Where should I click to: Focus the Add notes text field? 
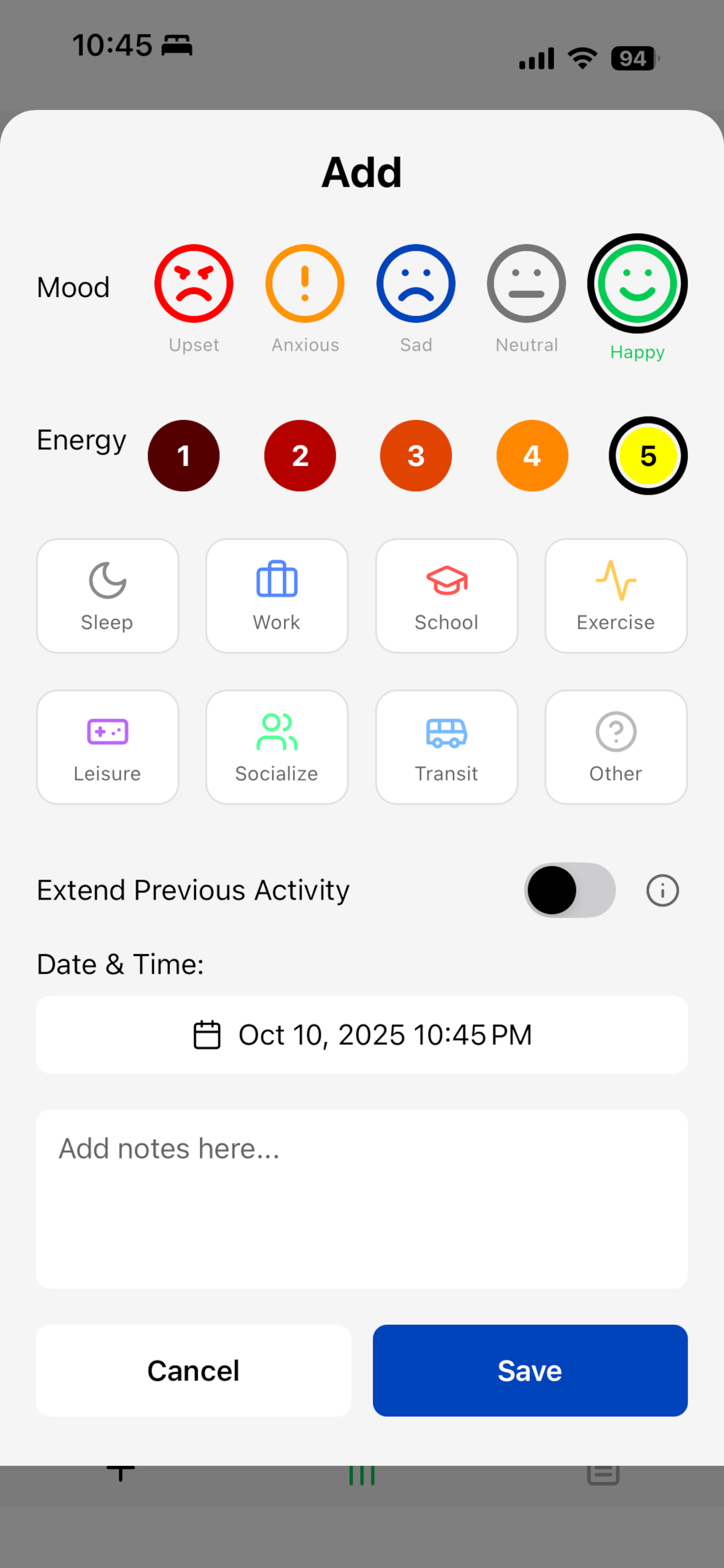coord(362,1198)
